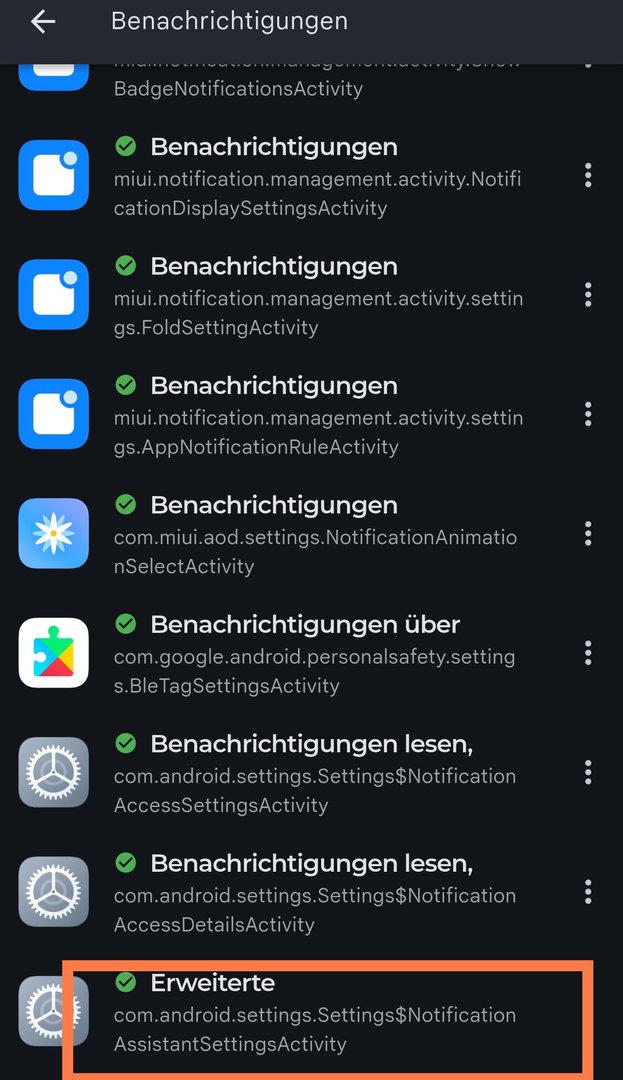
Task: Show options for NotificationAccessSettingsActivity
Action: (588, 773)
